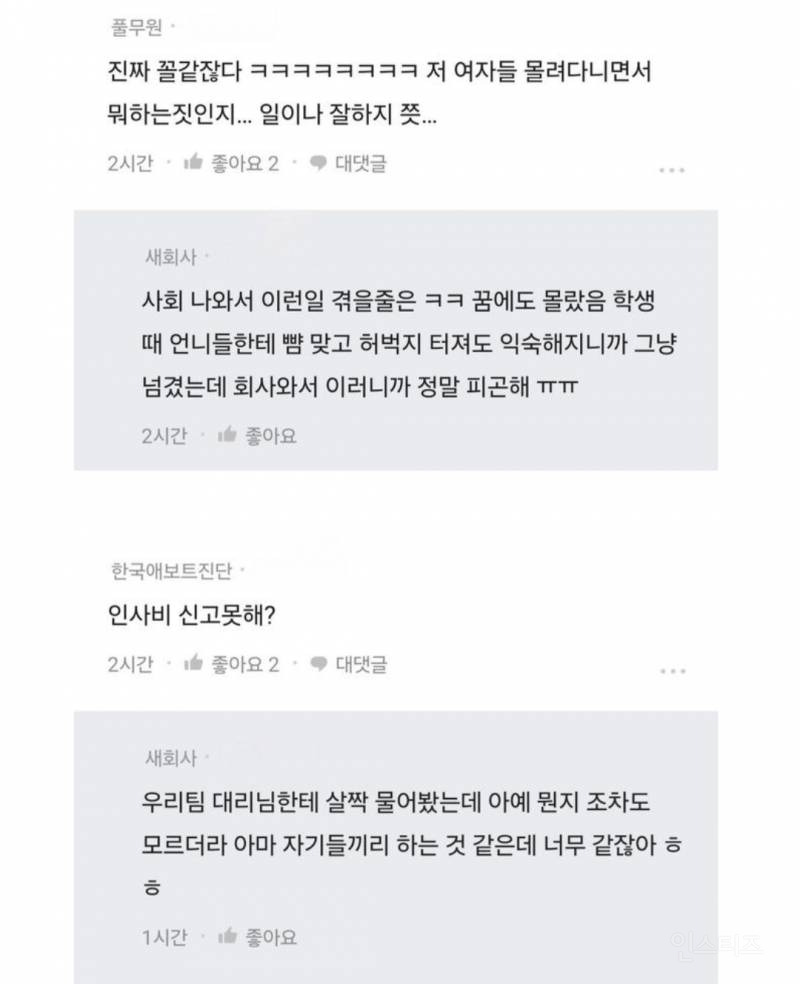Tap 대댓글 under 인사비 신고못해? comment
This screenshot has height=984, width=800.
(x=348, y=664)
